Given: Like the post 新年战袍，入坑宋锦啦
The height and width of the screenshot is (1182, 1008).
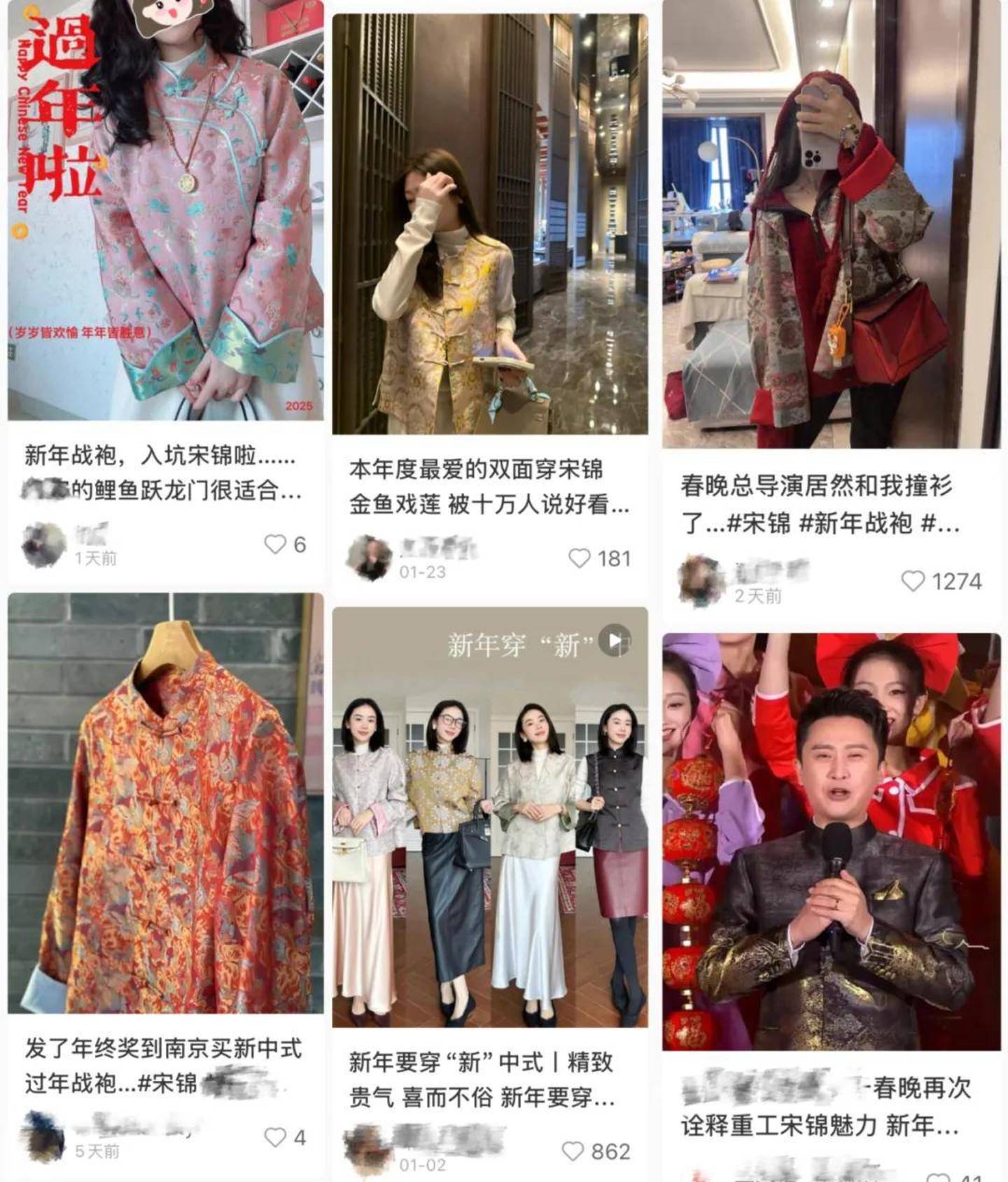Looking at the screenshot, I should [x=275, y=544].
